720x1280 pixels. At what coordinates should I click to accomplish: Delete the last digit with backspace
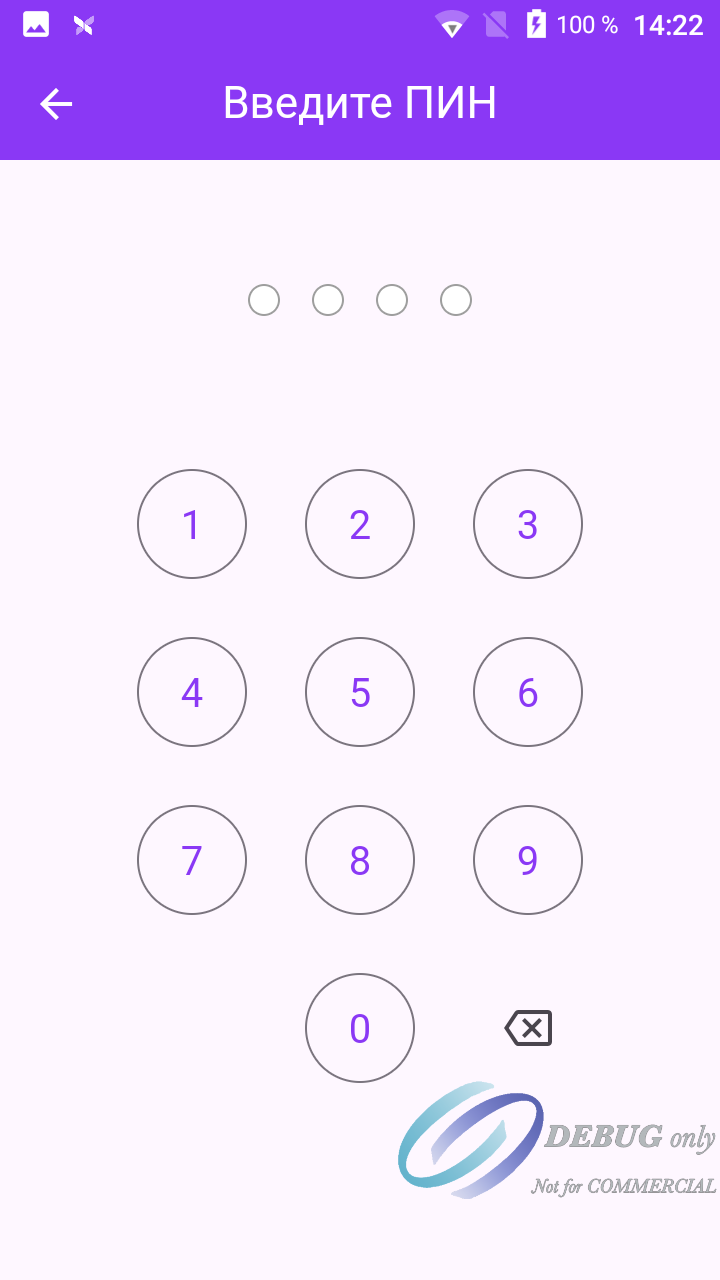pos(528,1028)
